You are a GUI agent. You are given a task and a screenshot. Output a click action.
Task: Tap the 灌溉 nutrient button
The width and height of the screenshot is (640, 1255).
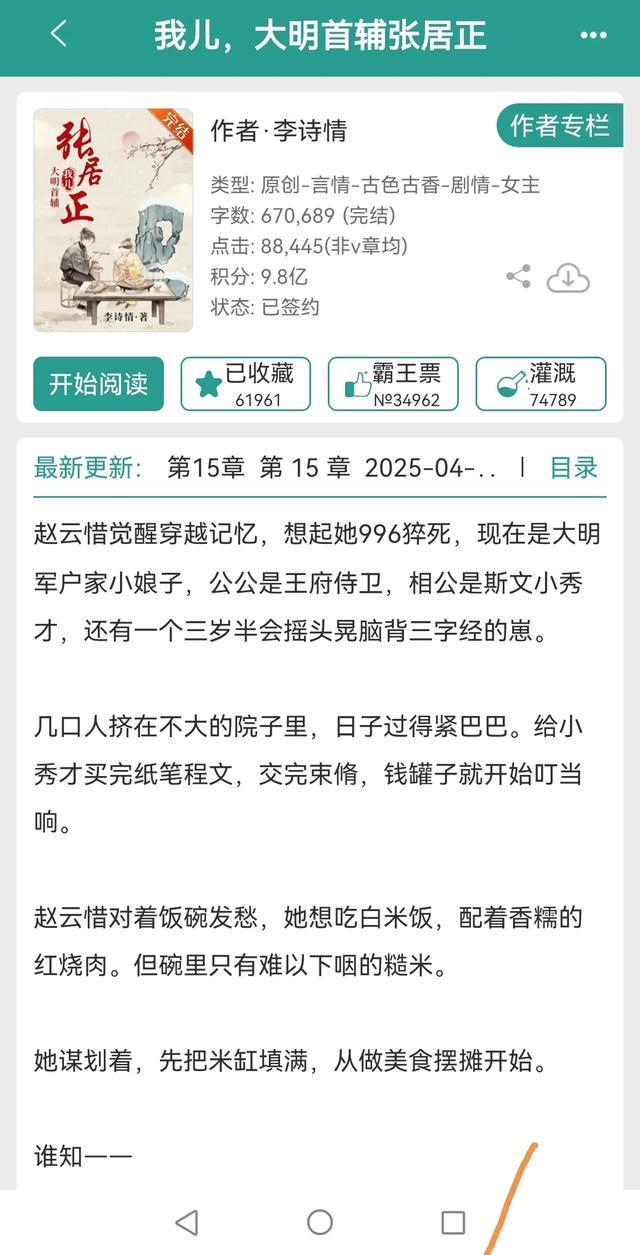point(541,384)
